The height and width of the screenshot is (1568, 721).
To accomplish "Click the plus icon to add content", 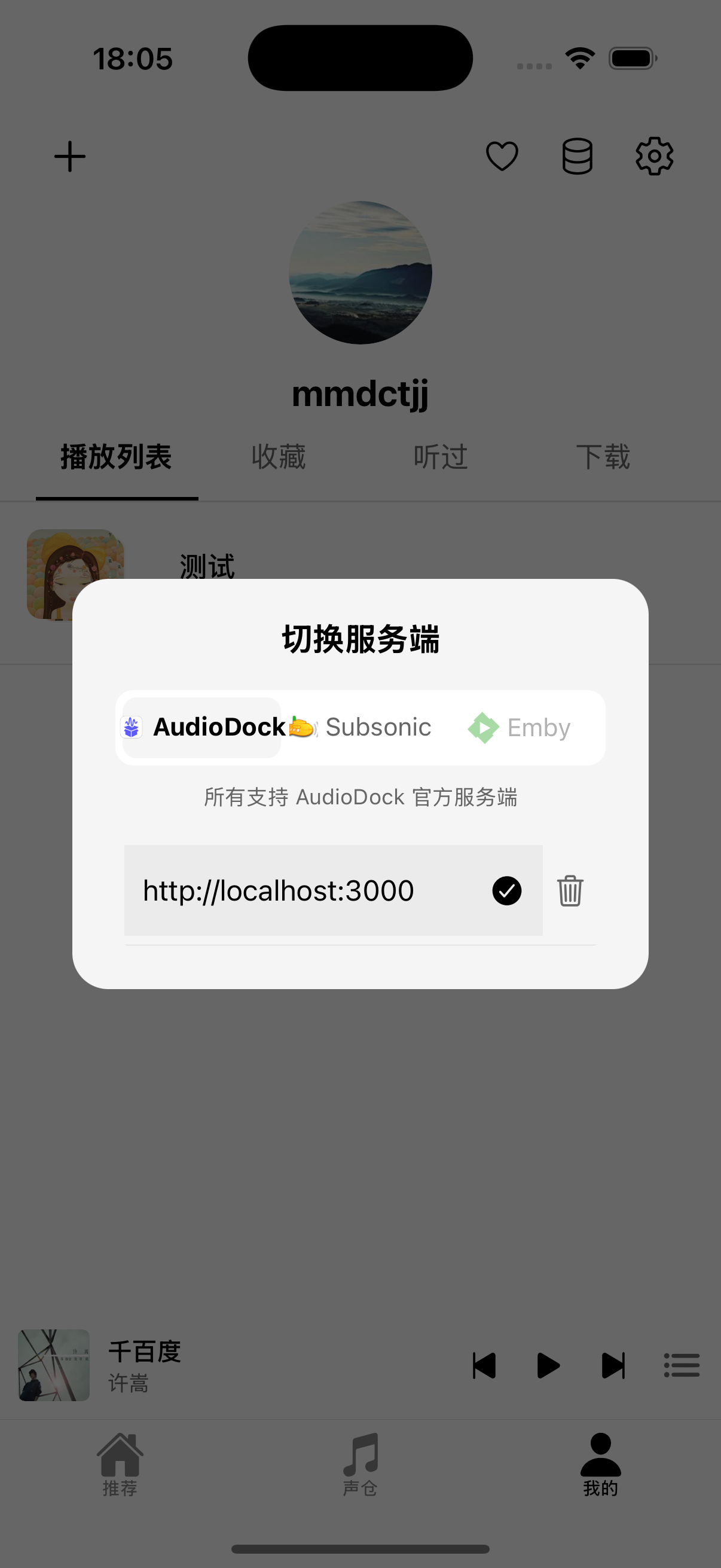I will click(x=69, y=156).
